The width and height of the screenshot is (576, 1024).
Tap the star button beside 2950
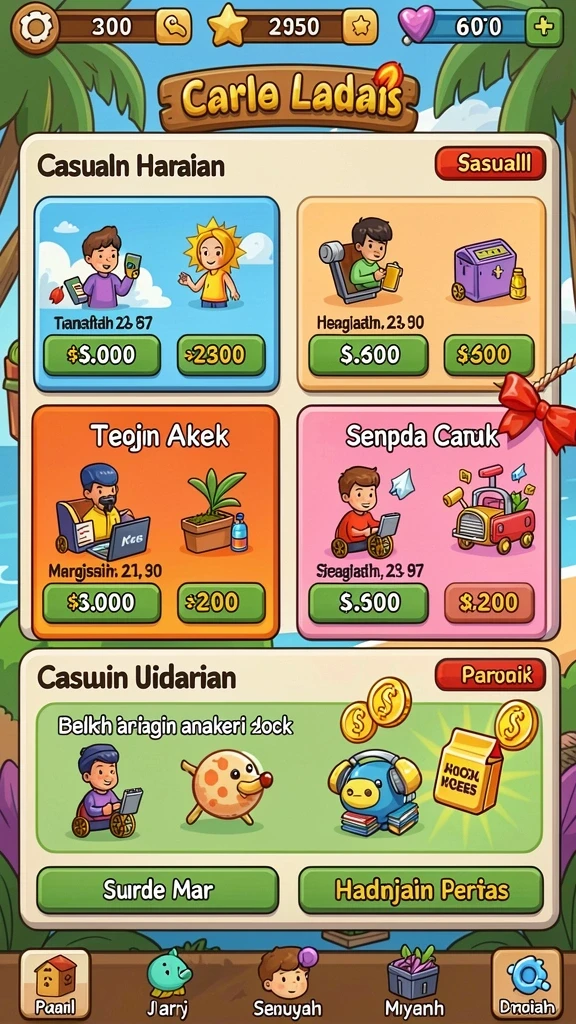click(x=360, y=27)
